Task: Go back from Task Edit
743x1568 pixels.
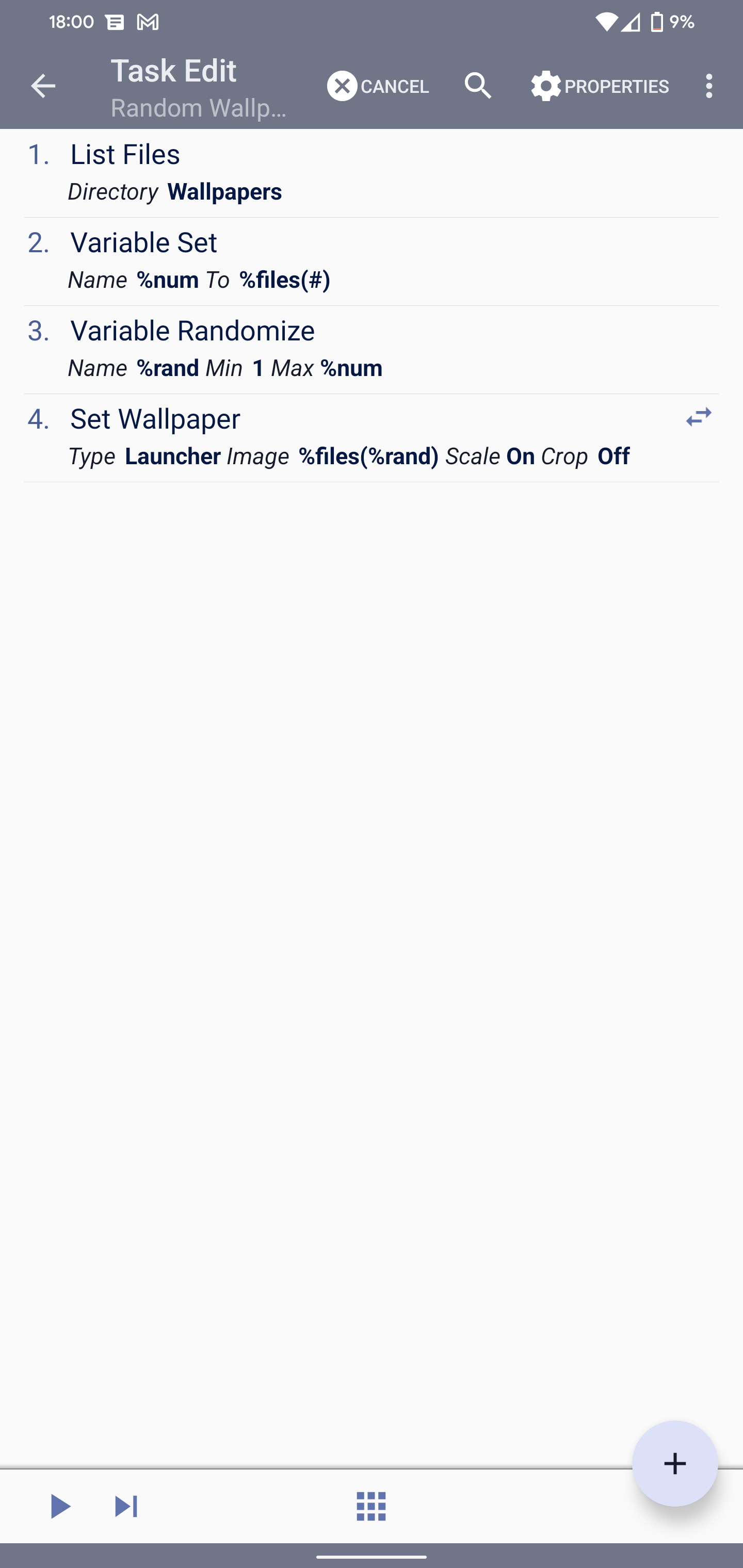Action: click(x=43, y=86)
